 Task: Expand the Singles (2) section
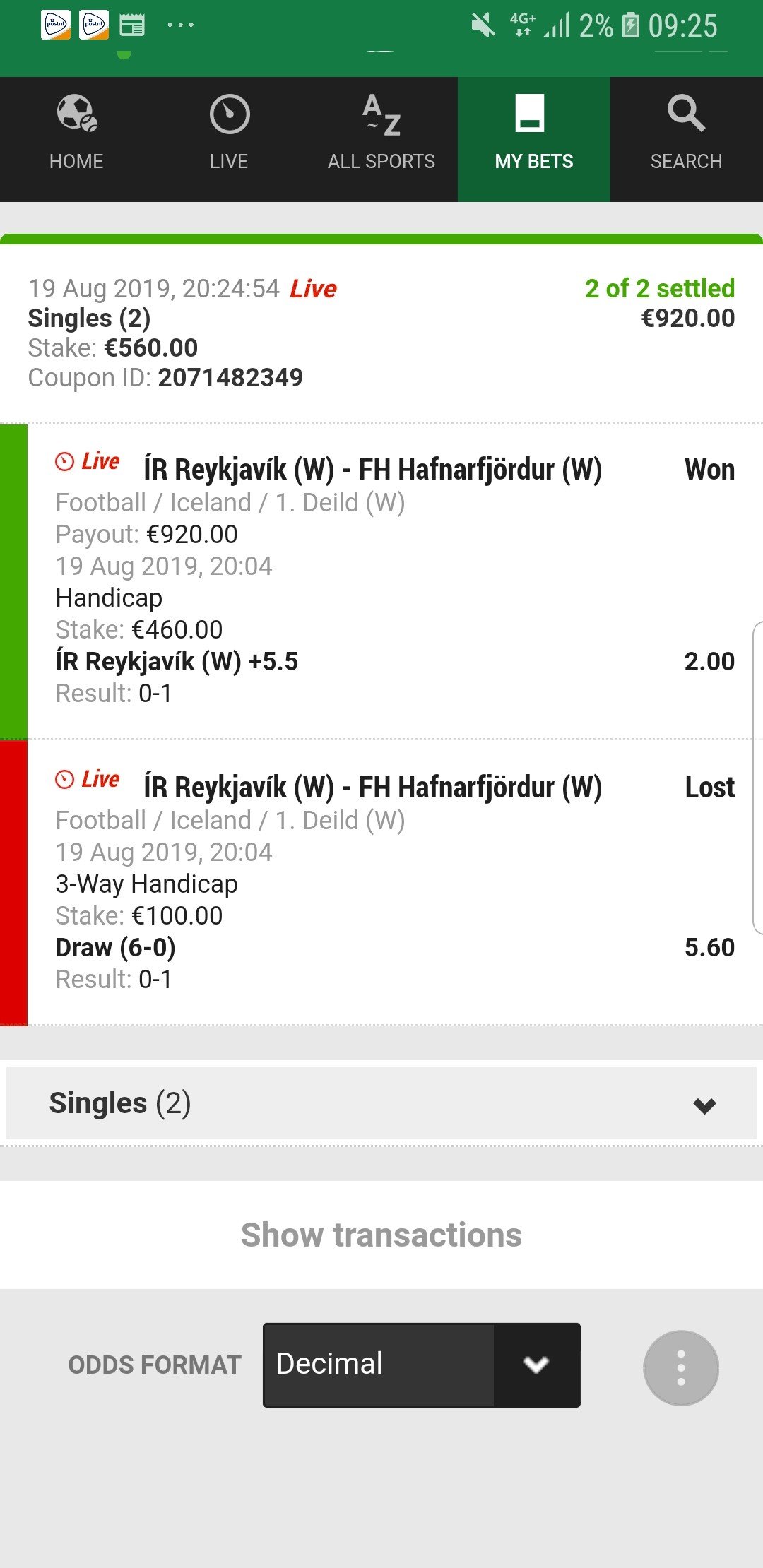(381, 1103)
